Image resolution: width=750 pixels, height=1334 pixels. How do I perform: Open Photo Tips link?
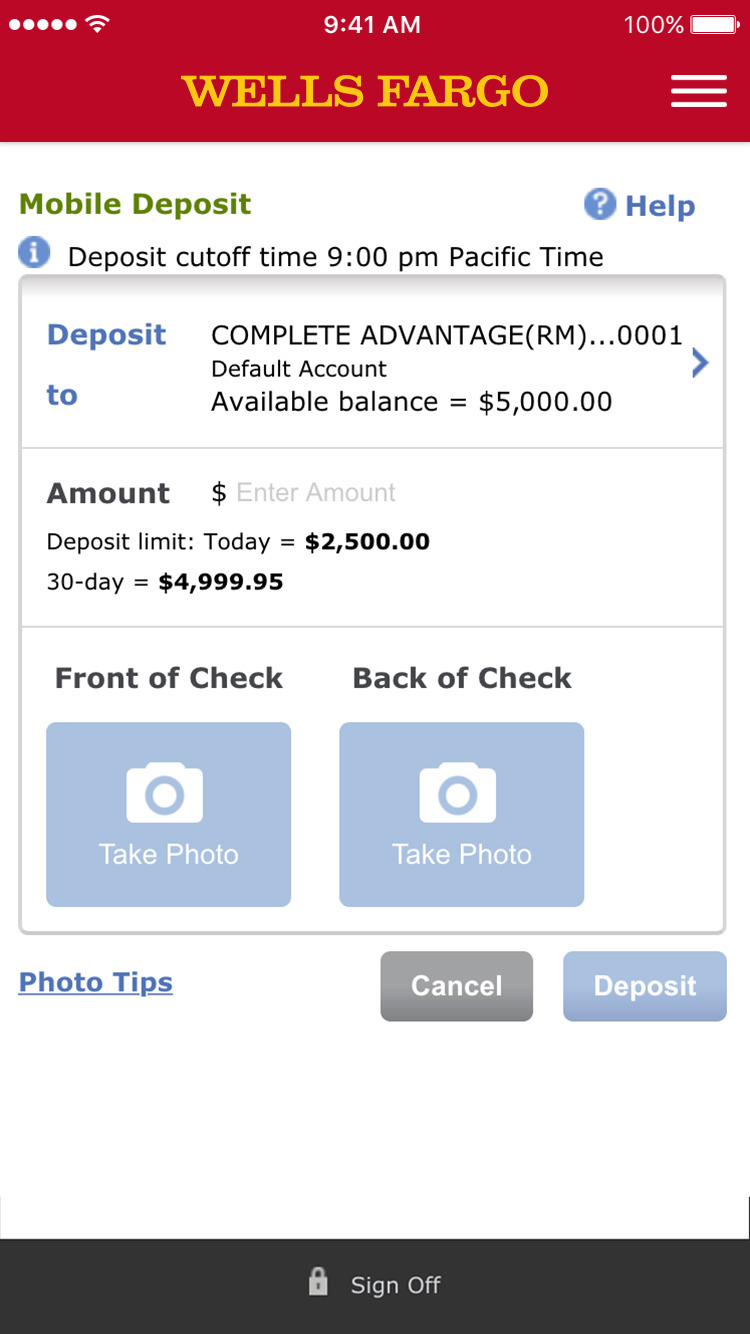click(x=96, y=982)
